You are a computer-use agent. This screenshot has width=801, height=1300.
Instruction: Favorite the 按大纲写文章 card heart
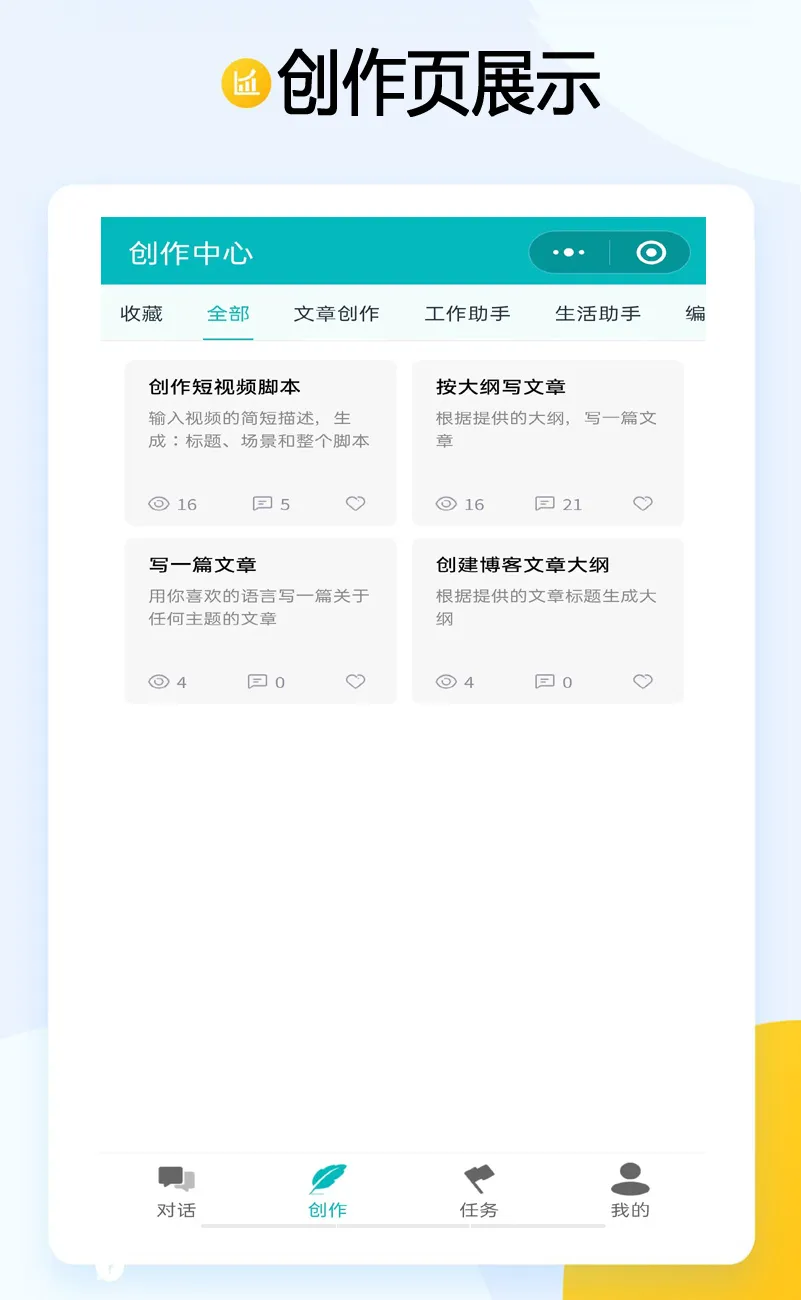pyautogui.click(x=642, y=504)
